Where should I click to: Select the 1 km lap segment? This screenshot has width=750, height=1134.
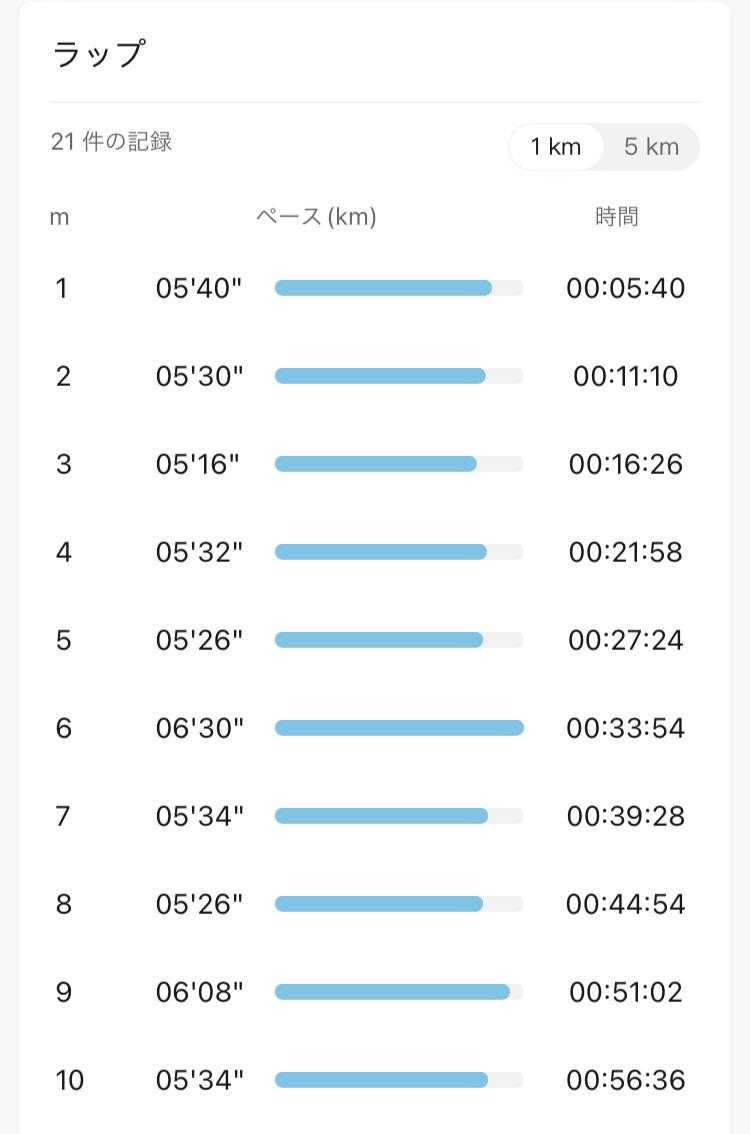[556, 147]
